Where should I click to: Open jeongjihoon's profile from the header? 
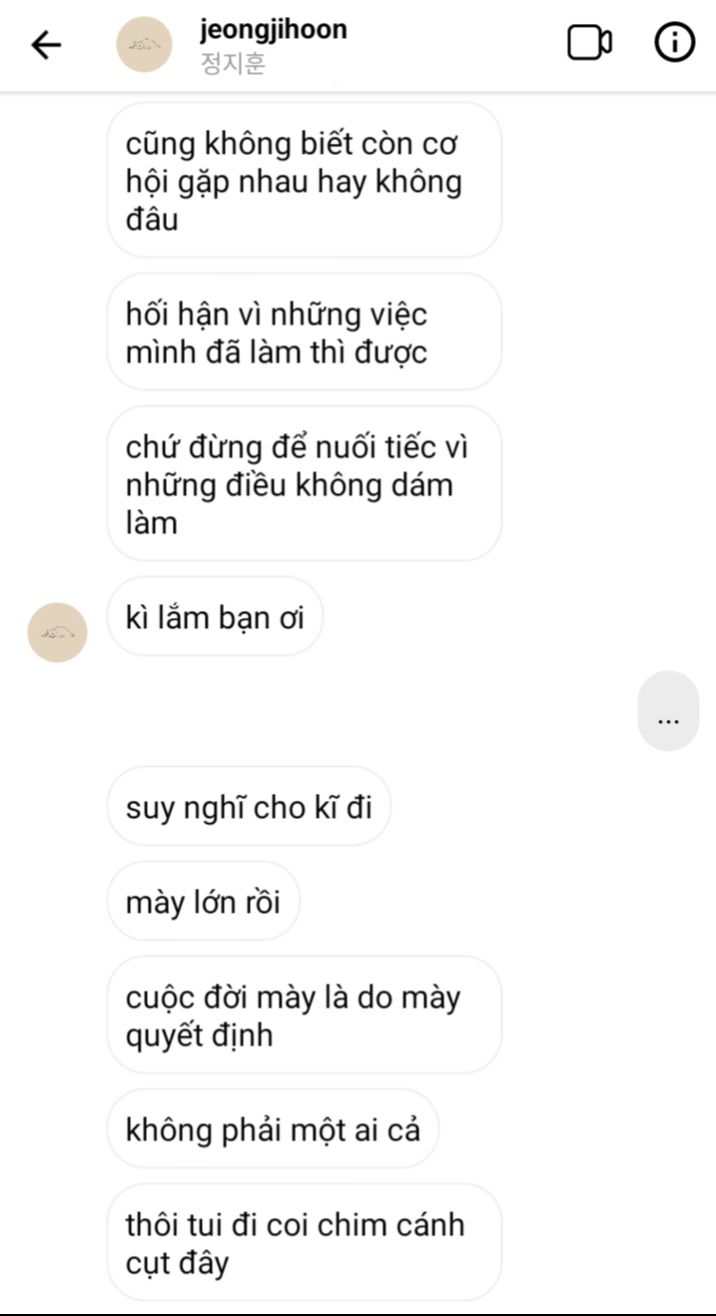click(x=272, y=44)
